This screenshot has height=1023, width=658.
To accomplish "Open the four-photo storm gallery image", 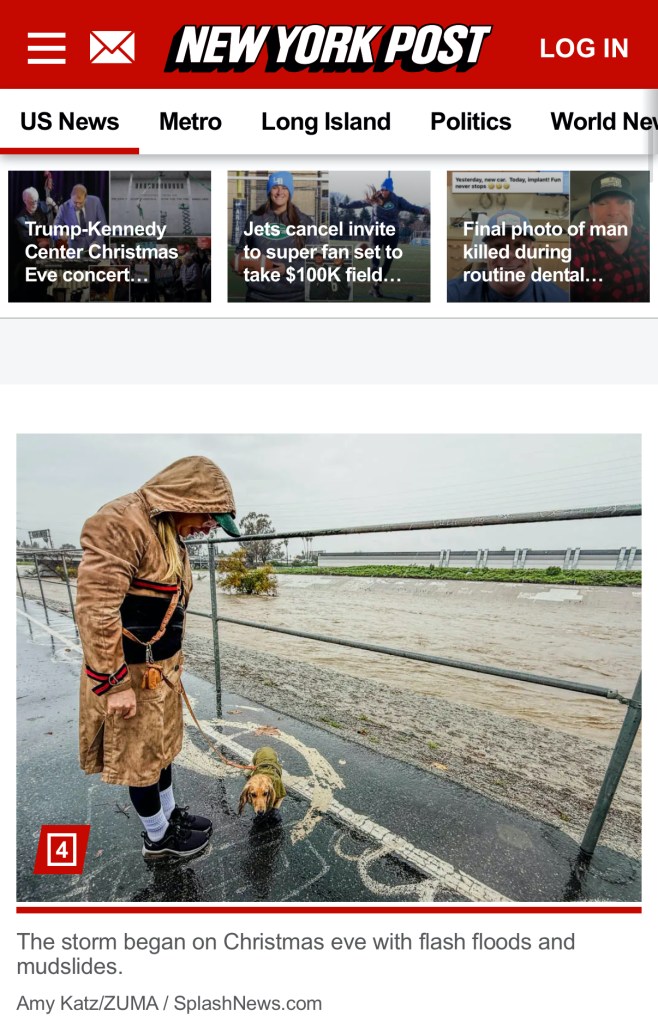I will (x=328, y=667).
